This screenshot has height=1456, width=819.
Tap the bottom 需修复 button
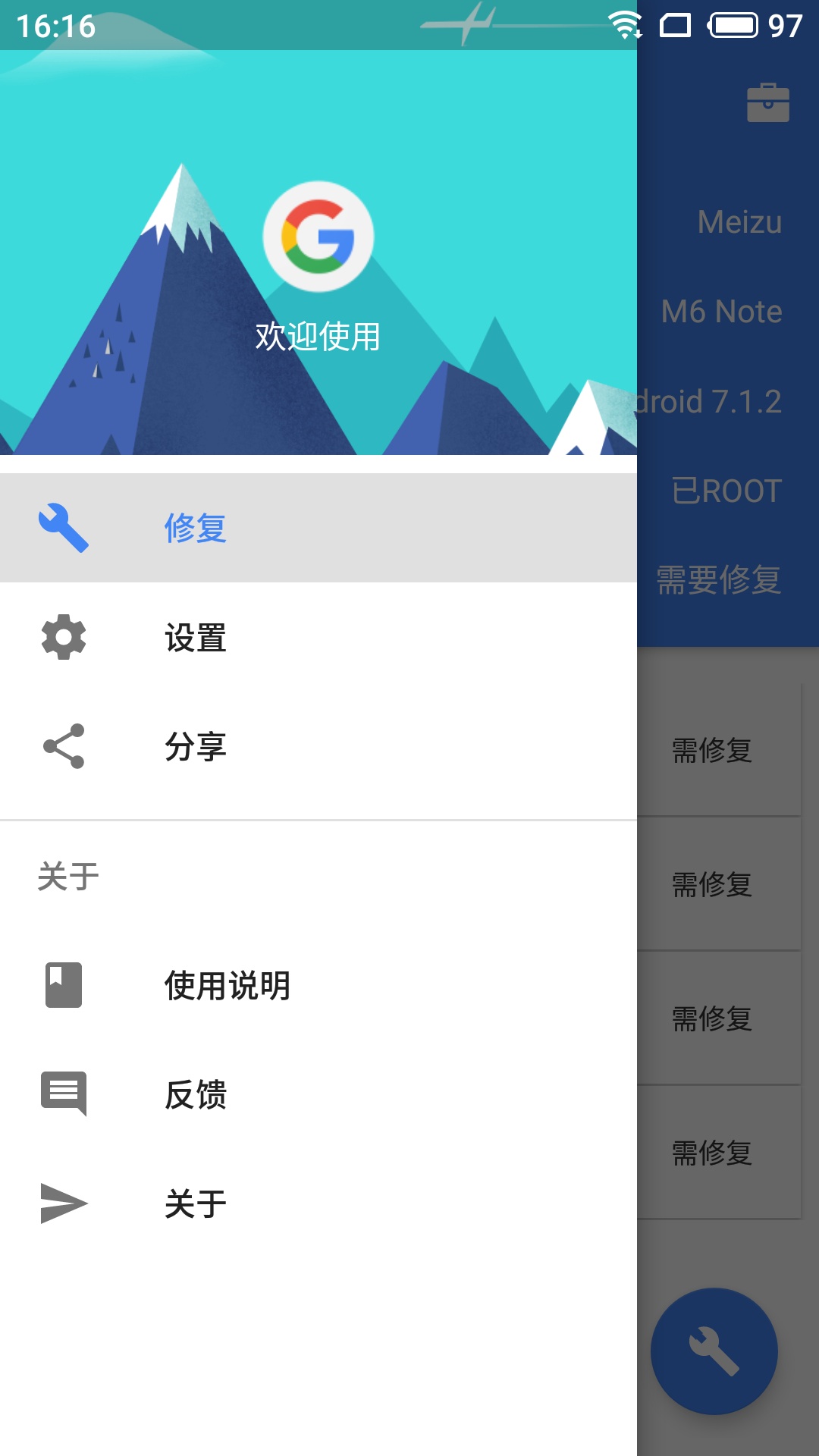pos(711,1153)
